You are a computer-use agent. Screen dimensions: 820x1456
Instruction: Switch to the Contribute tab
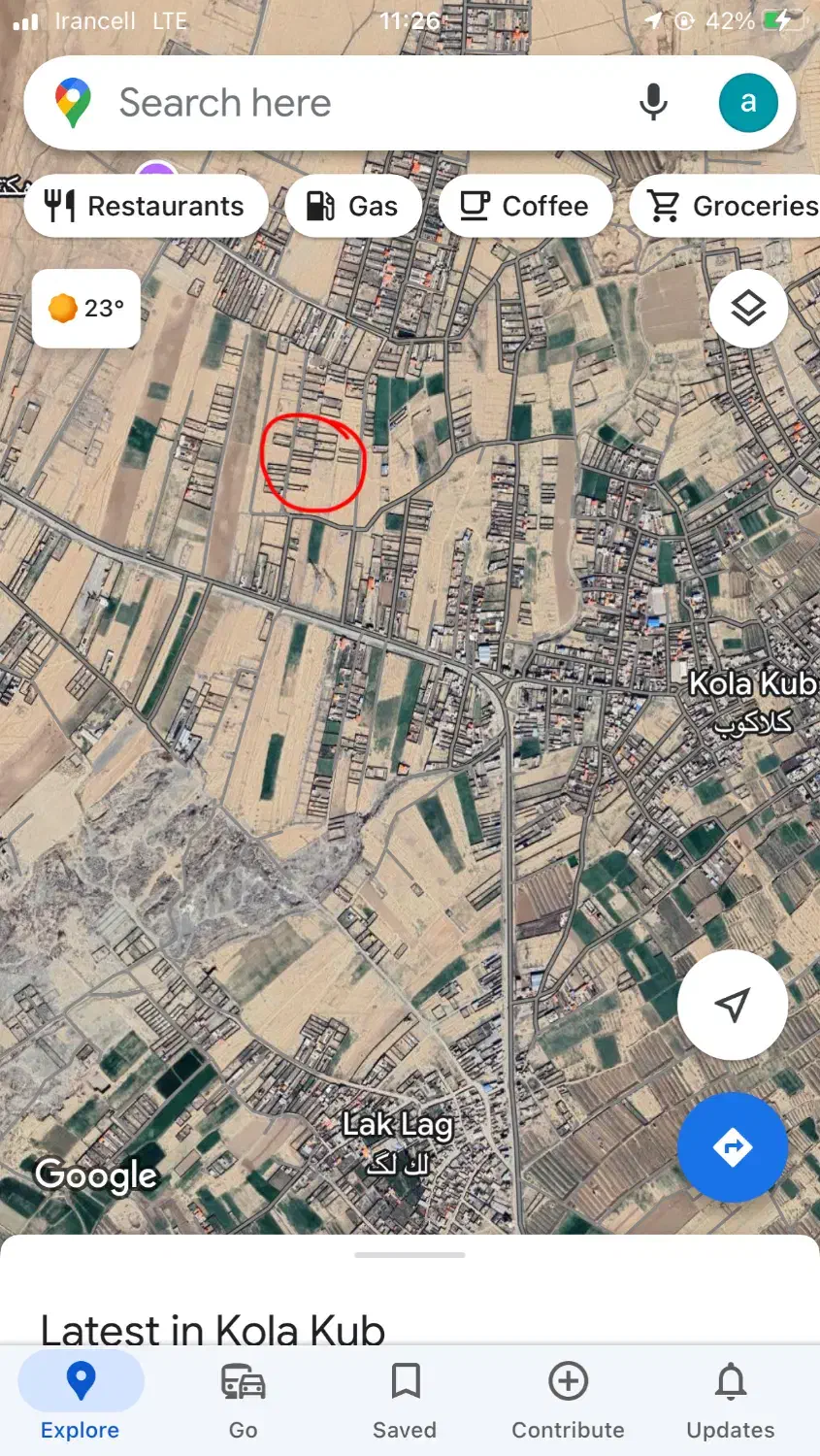[x=569, y=1401]
